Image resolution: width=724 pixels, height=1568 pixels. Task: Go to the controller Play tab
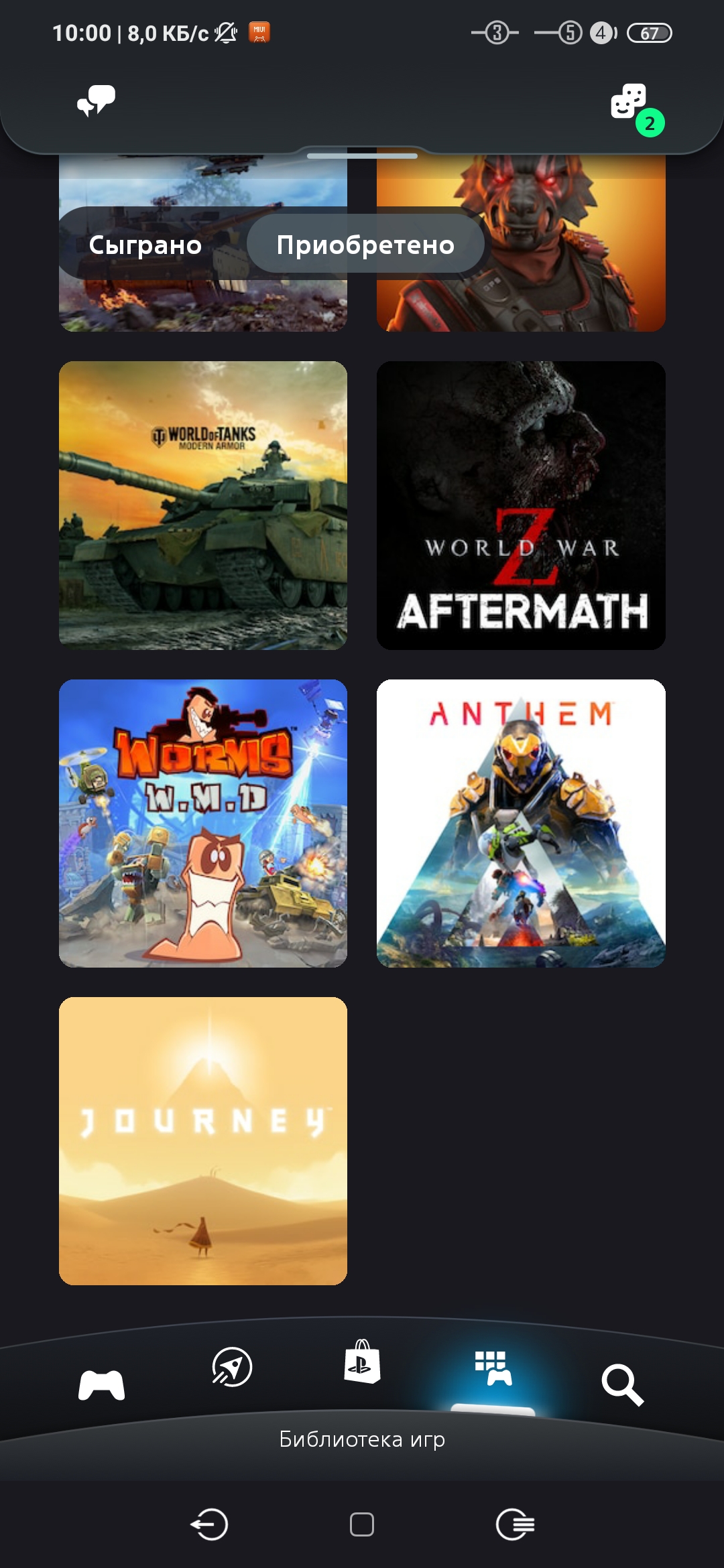tap(102, 1385)
